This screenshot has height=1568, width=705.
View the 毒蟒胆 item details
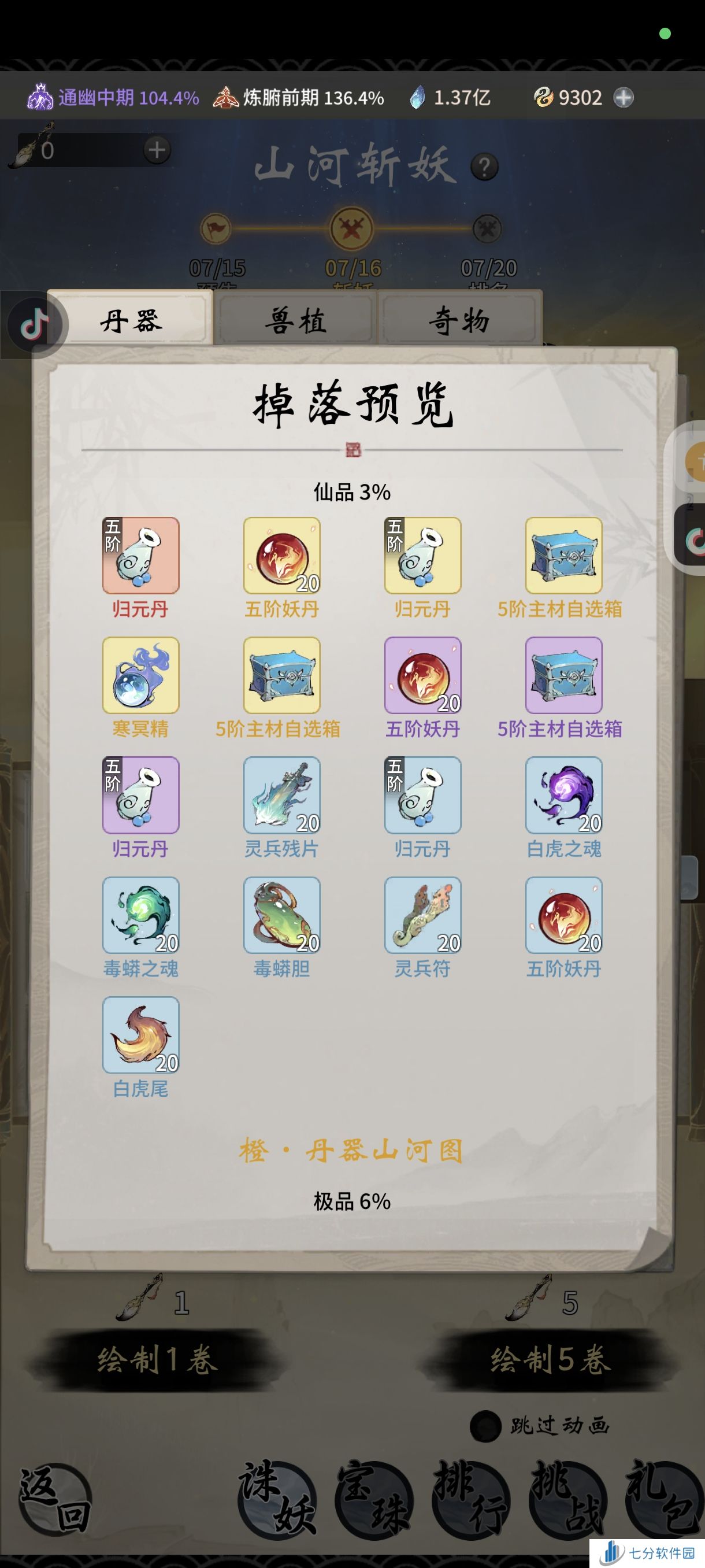click(x=281, y=915)
